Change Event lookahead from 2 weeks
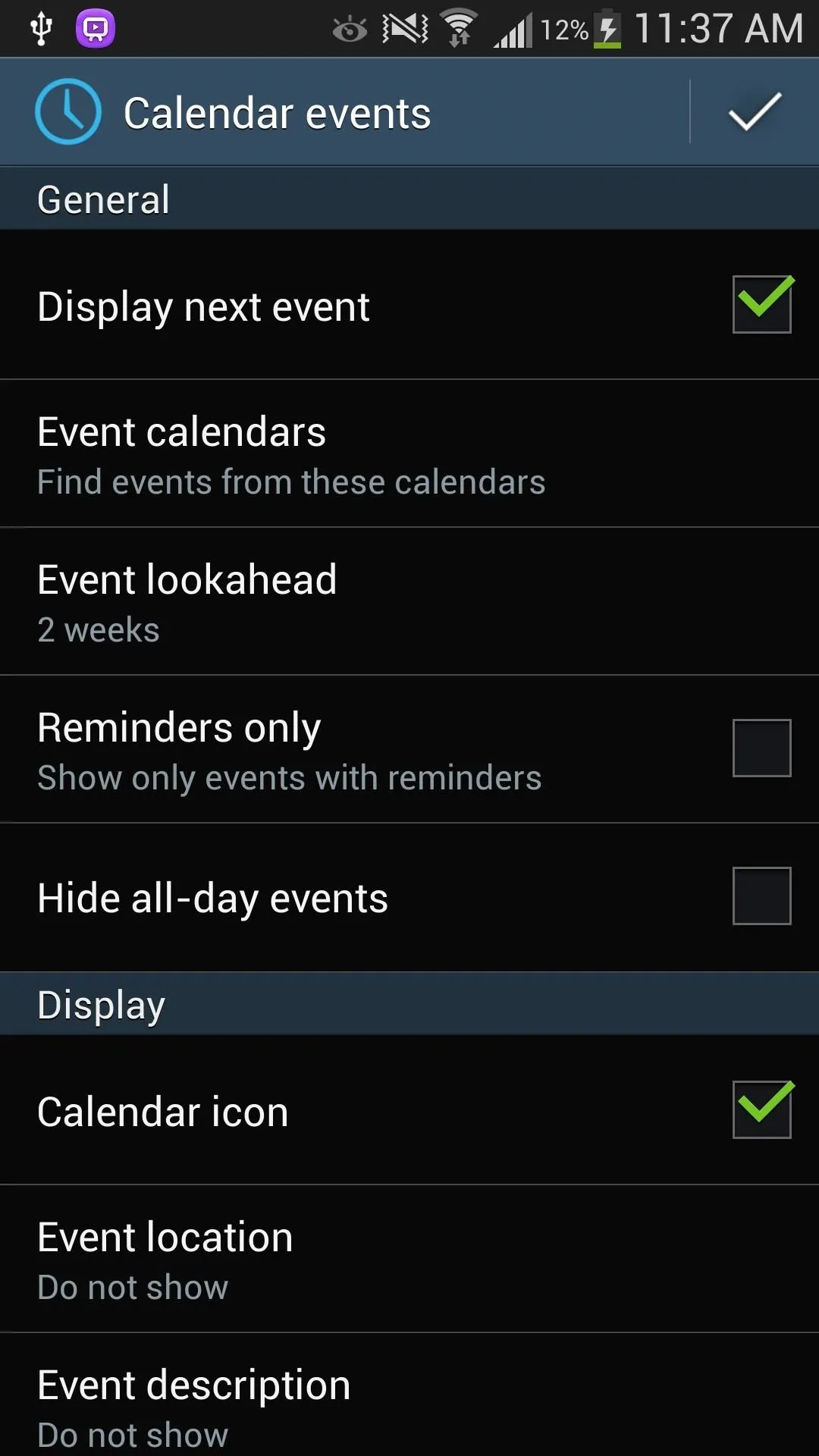The image size is (819, 1456). coord(409,602)
